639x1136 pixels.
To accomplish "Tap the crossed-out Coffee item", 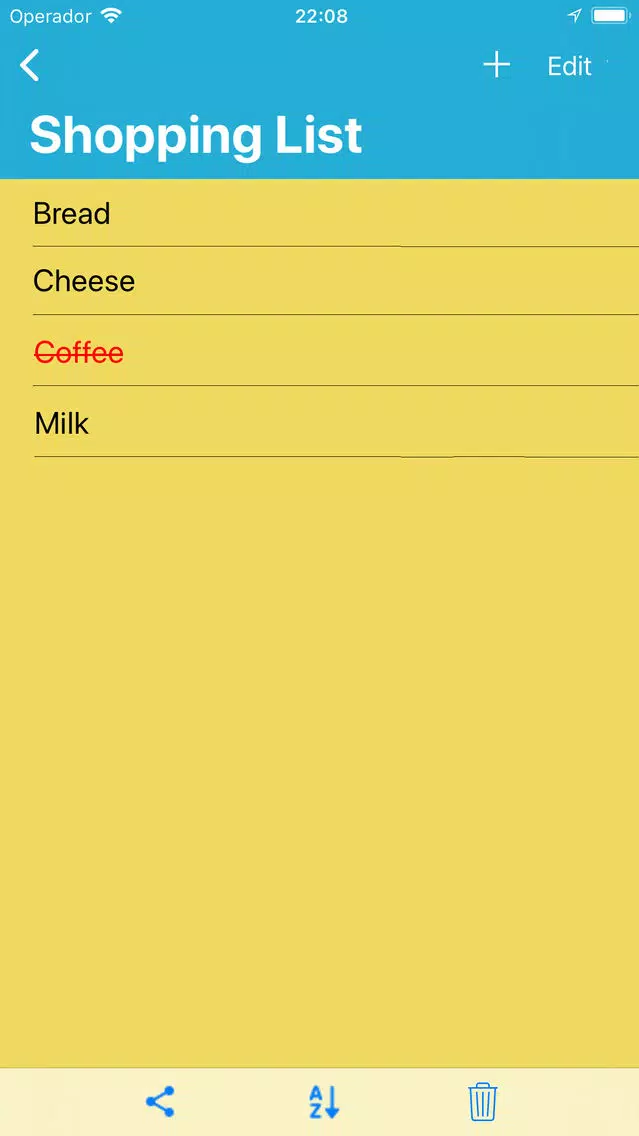I will pos(320,352).
